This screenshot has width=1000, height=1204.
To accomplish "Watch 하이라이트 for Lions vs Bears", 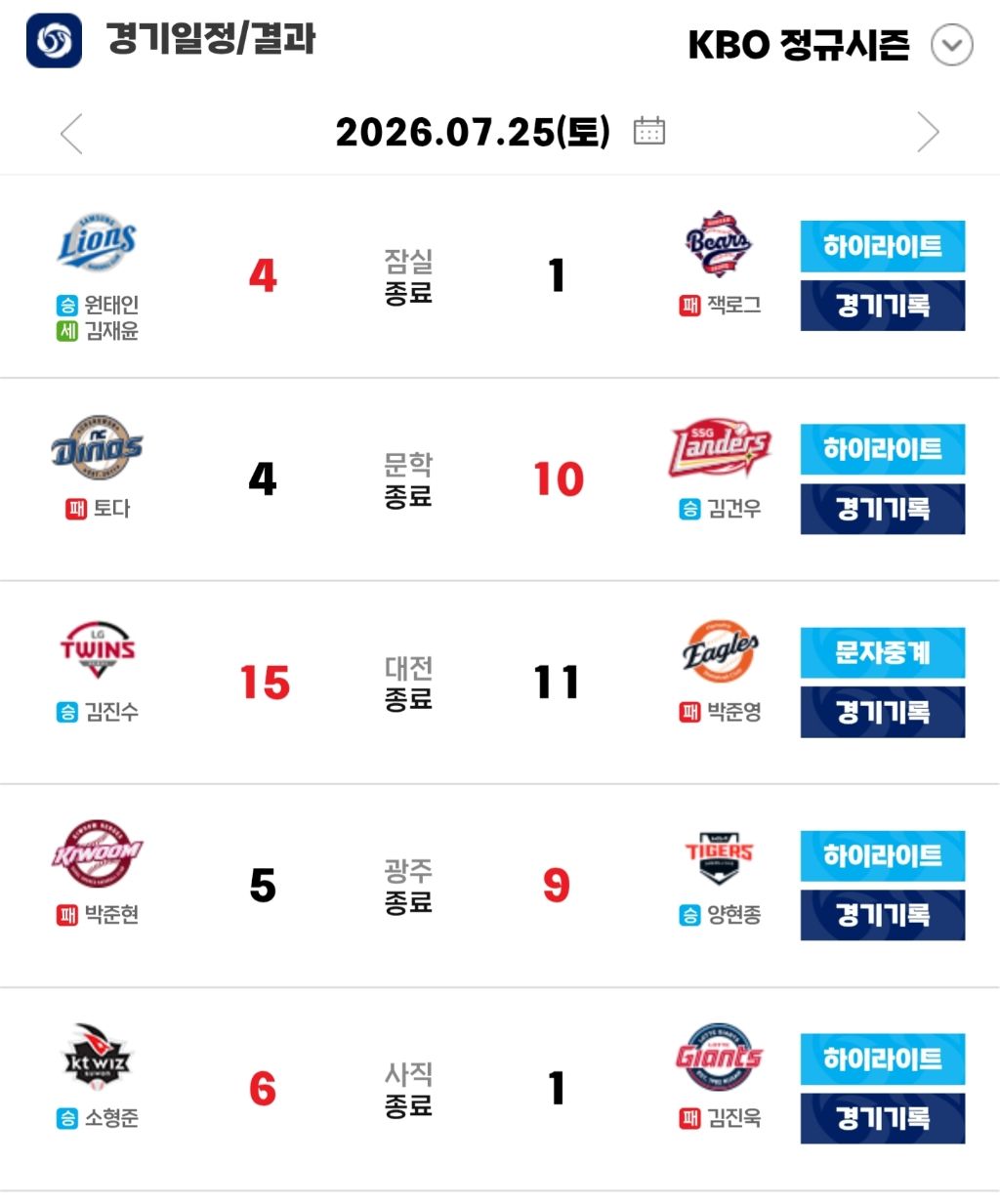I will (883, 246).
